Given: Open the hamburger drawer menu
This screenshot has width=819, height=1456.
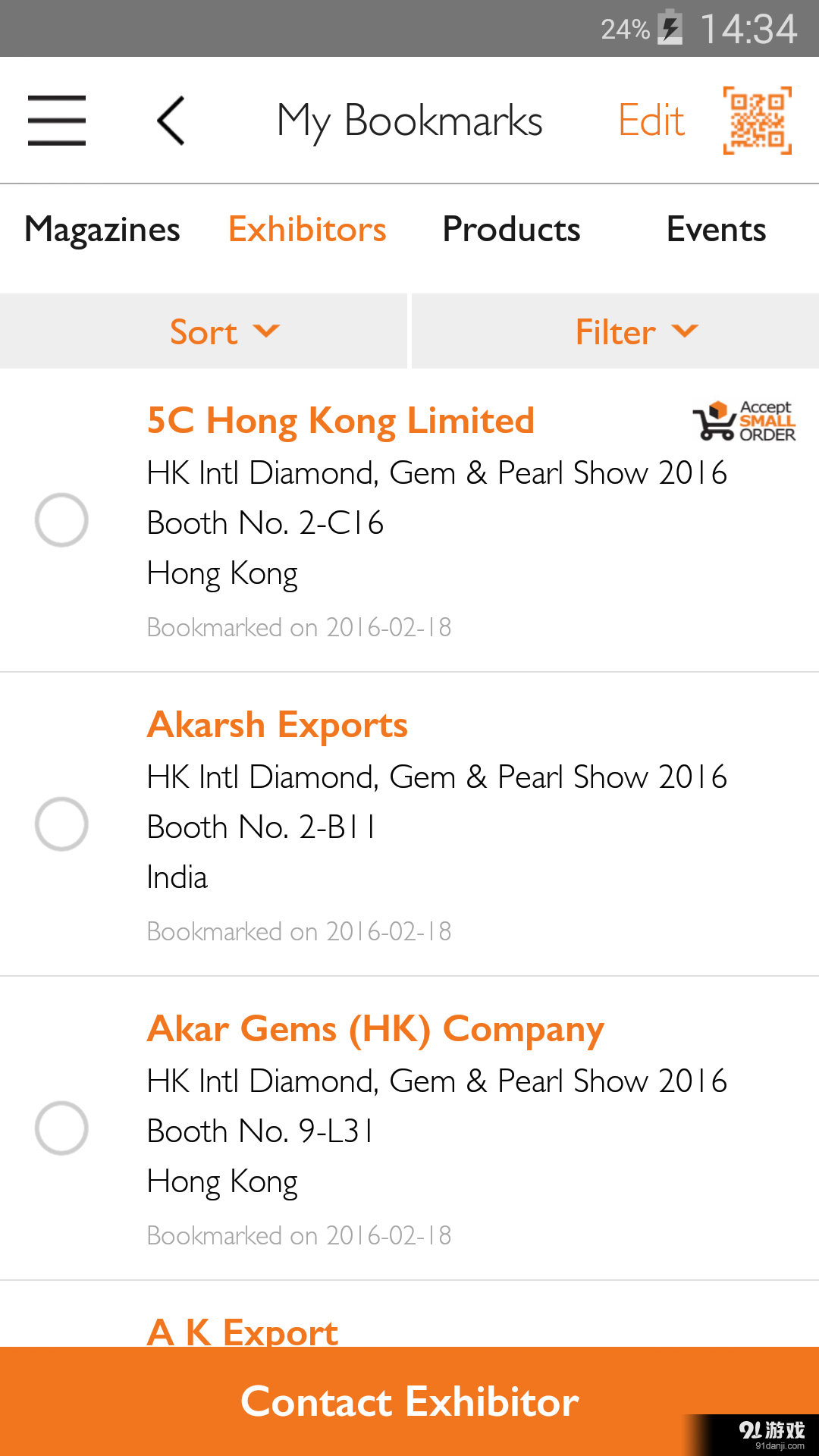Looking at the screenshot, I should (57, 121).
